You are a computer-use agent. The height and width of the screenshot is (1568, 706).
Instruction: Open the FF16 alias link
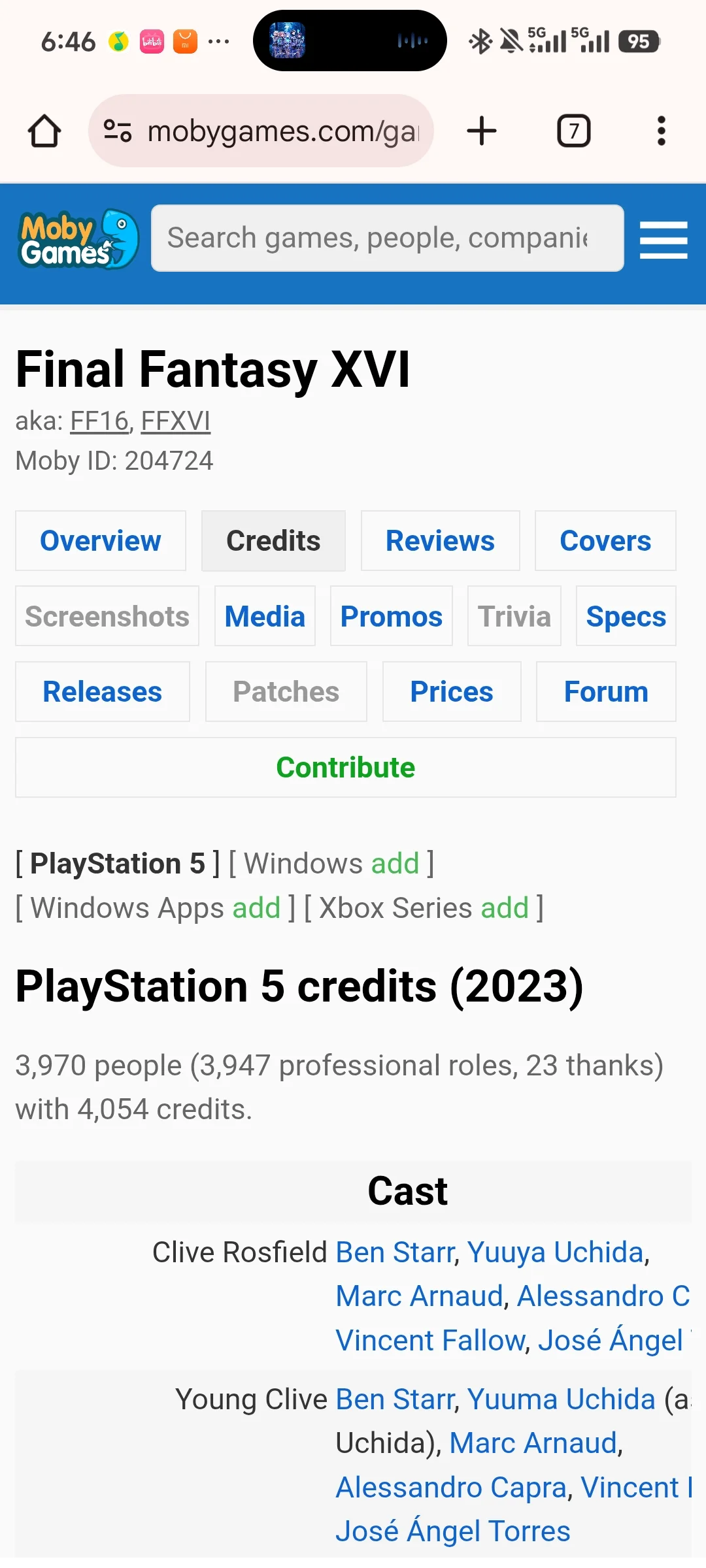[x=99, y=421]
